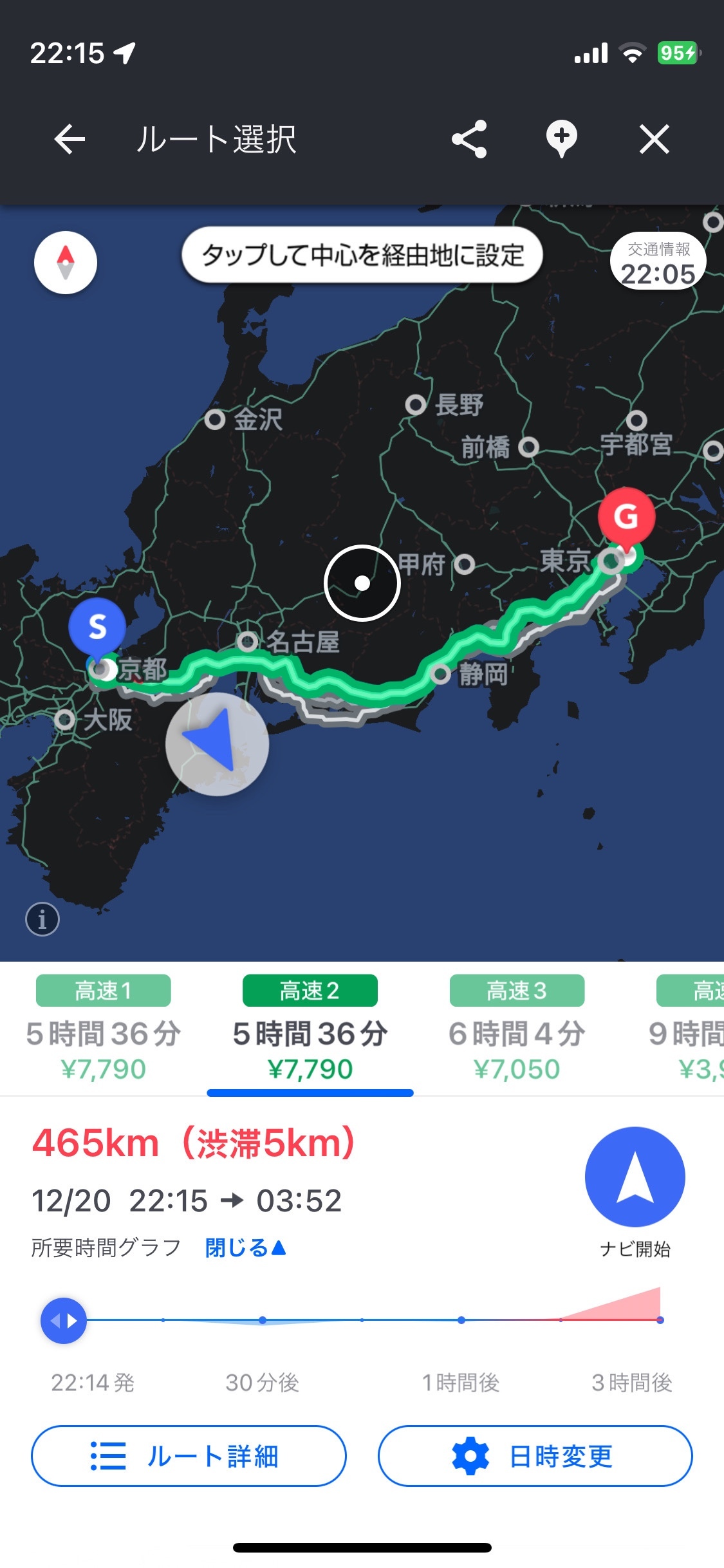Set the map center as a waypoint
Viewport: 724px width, 1568px height.
click(362, 255)
